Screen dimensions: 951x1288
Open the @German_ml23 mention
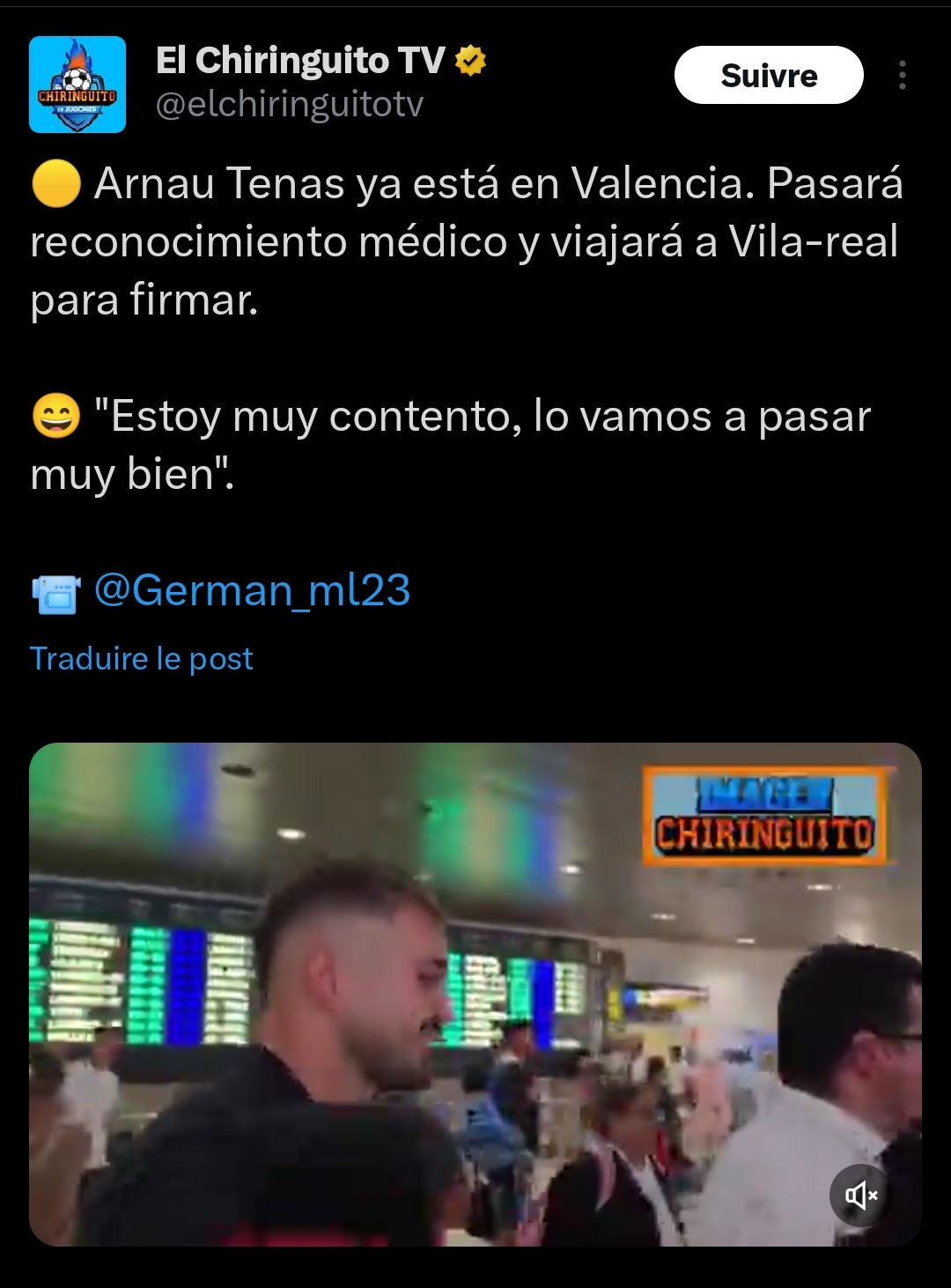coord(252,590)
